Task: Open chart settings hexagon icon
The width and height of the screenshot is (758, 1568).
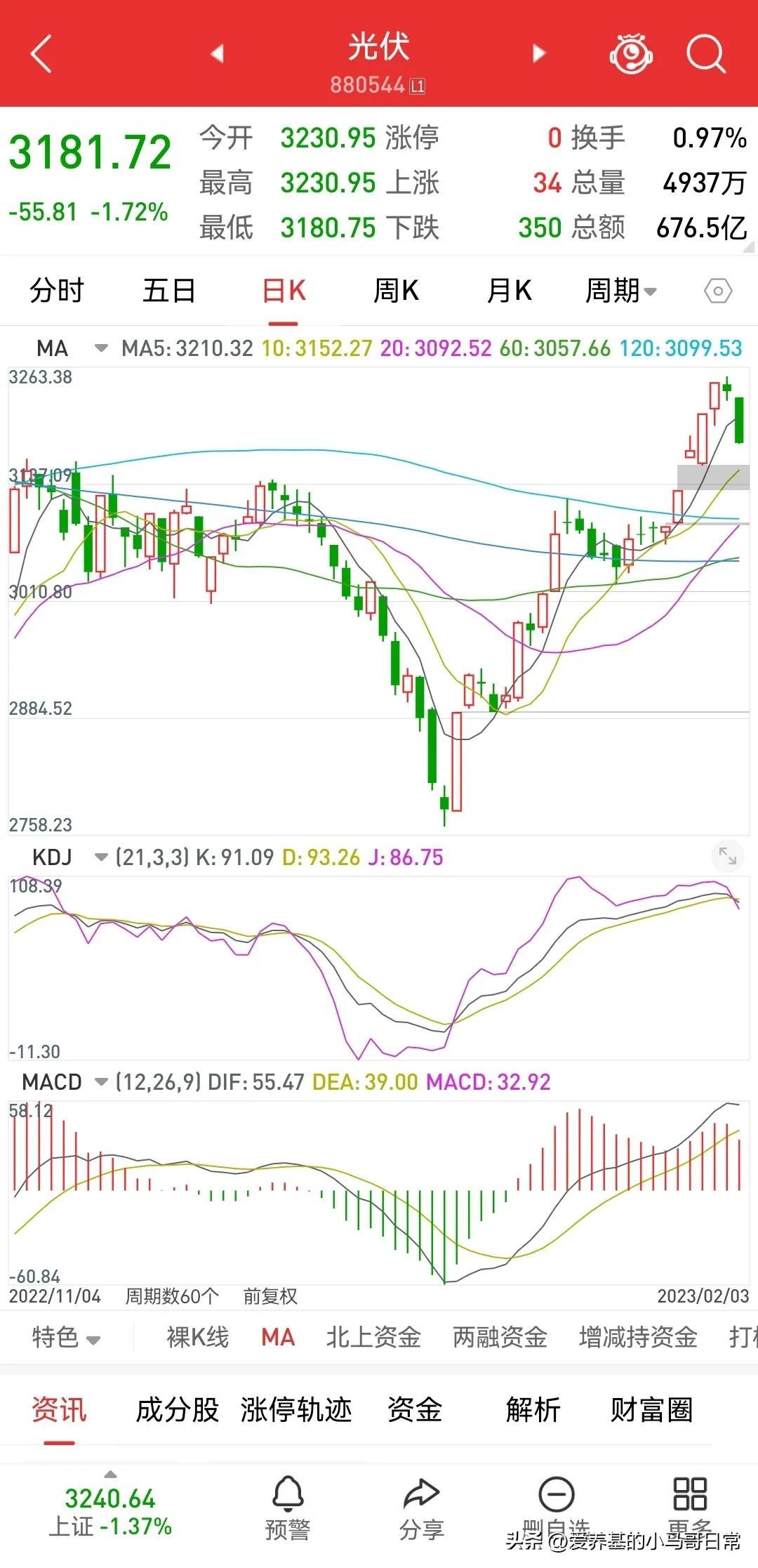Action: tap(718, 291)
